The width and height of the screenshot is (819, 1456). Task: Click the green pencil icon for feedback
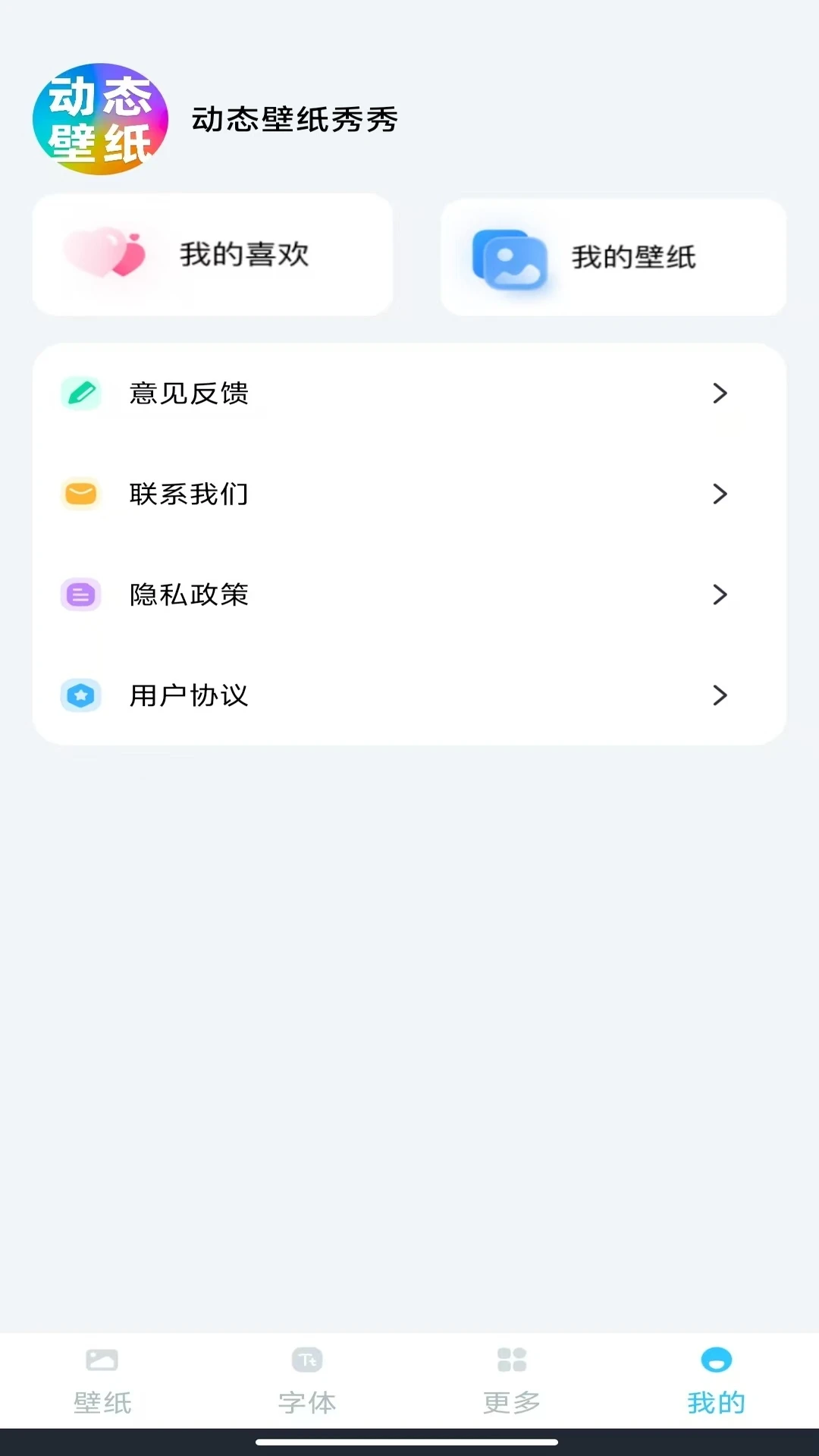(80, 393)
